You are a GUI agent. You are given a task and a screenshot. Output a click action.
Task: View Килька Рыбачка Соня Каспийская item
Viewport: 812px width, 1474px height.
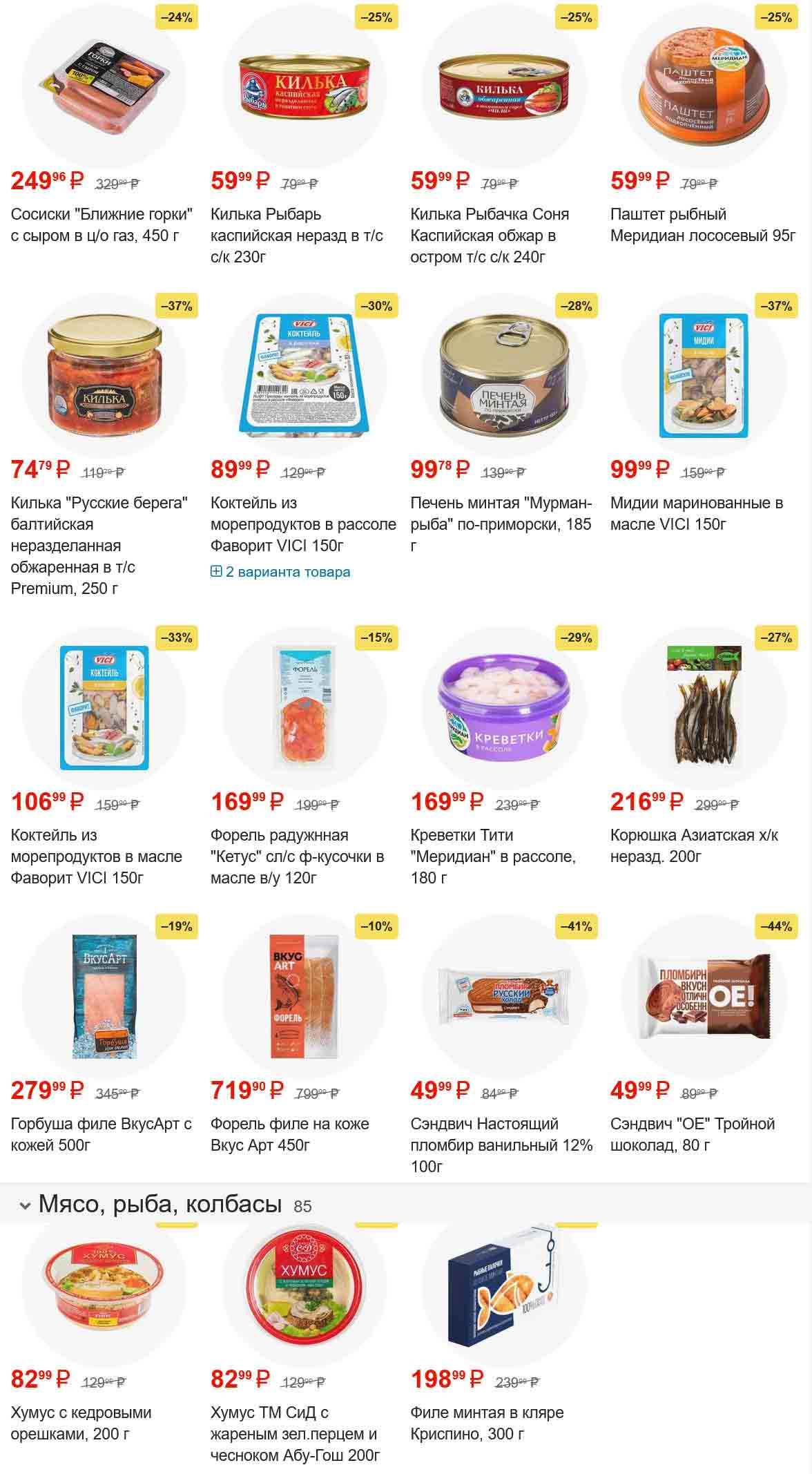(490, 236)
